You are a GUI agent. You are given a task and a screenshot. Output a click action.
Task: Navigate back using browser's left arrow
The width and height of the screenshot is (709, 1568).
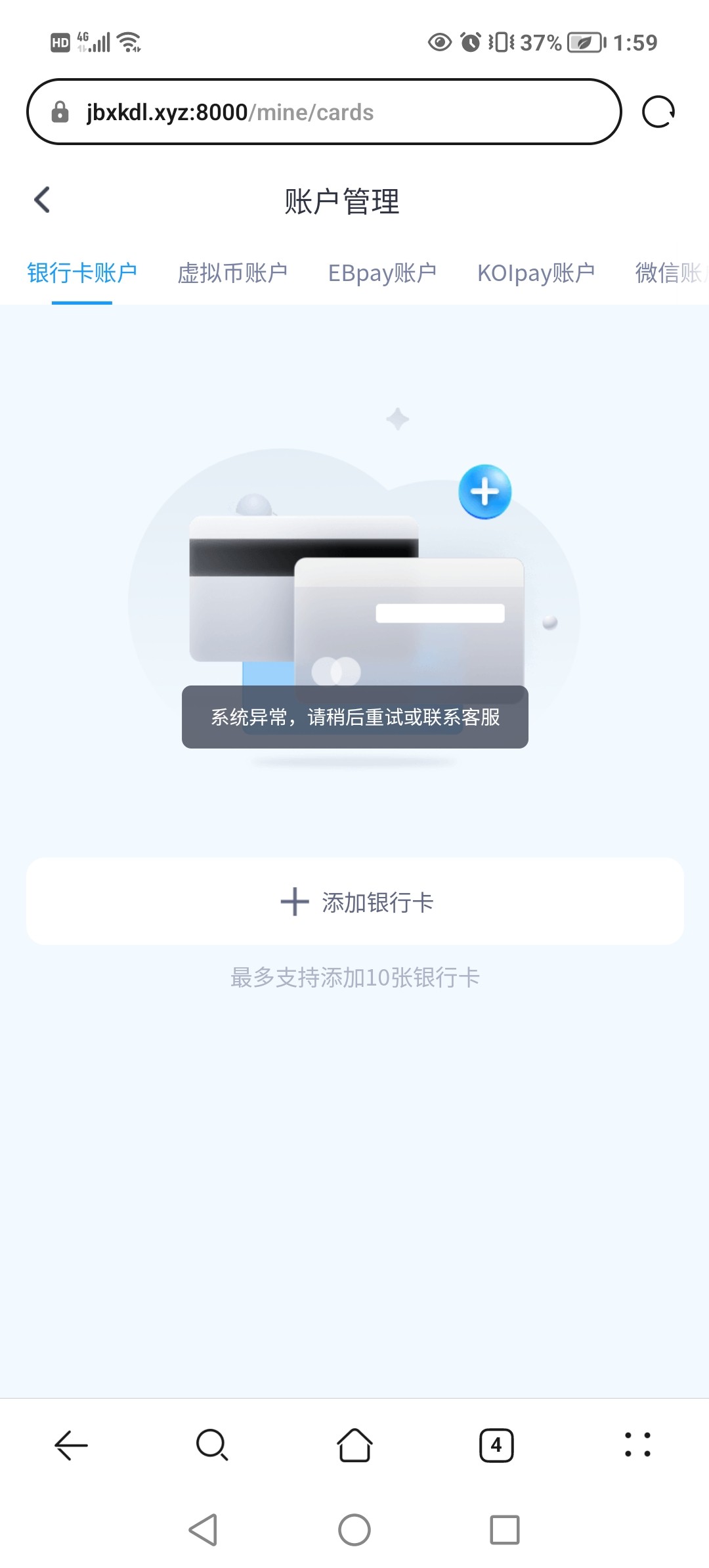[71, 1445]
